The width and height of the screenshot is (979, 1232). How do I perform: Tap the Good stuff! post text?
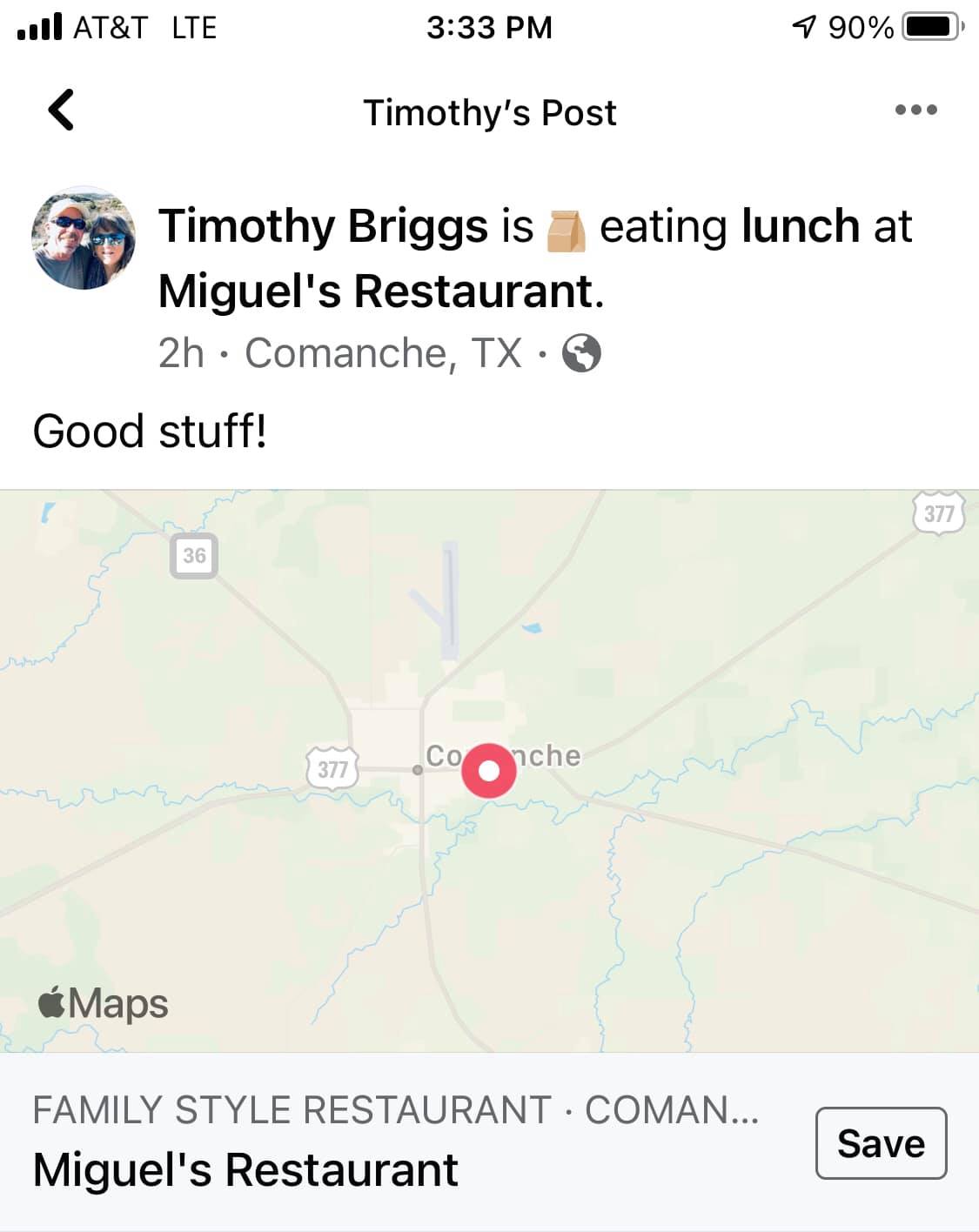click(x=150, y=428)
